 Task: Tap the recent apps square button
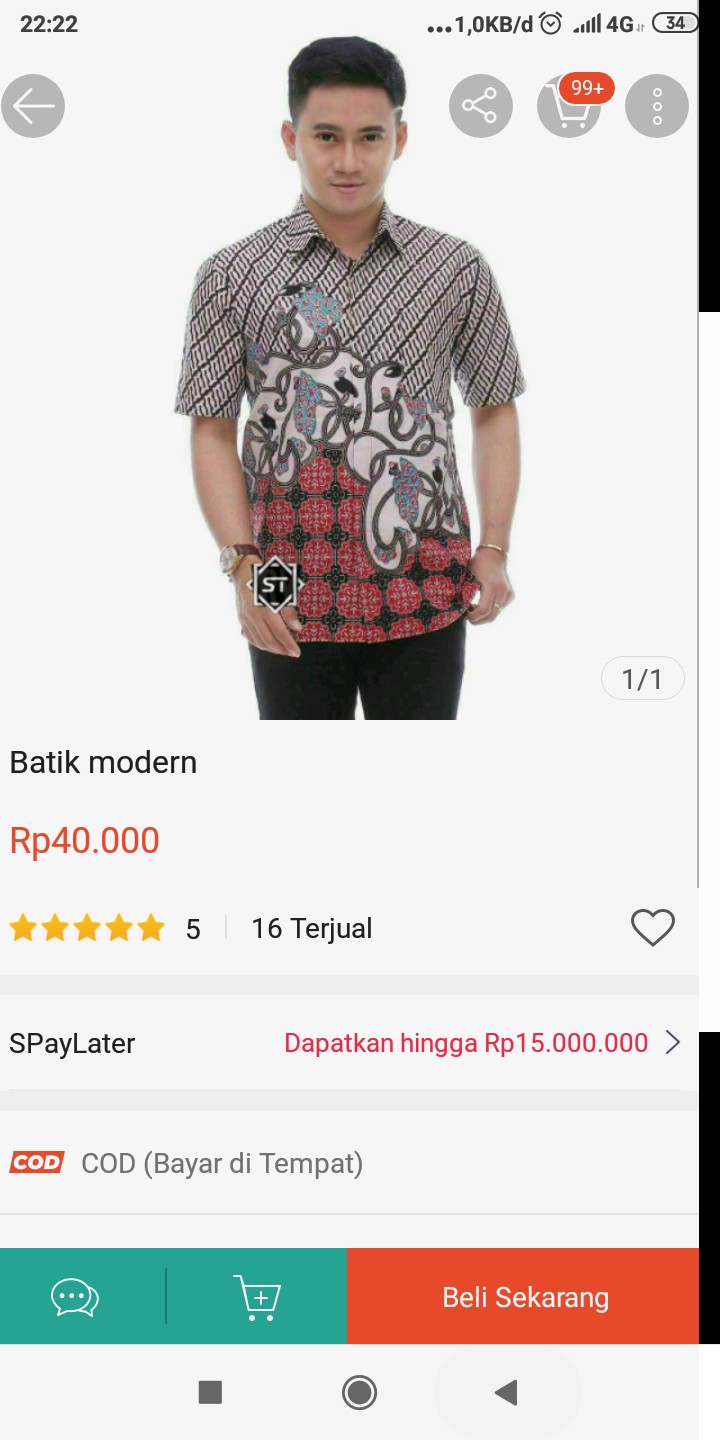(x=210, y=1392)
